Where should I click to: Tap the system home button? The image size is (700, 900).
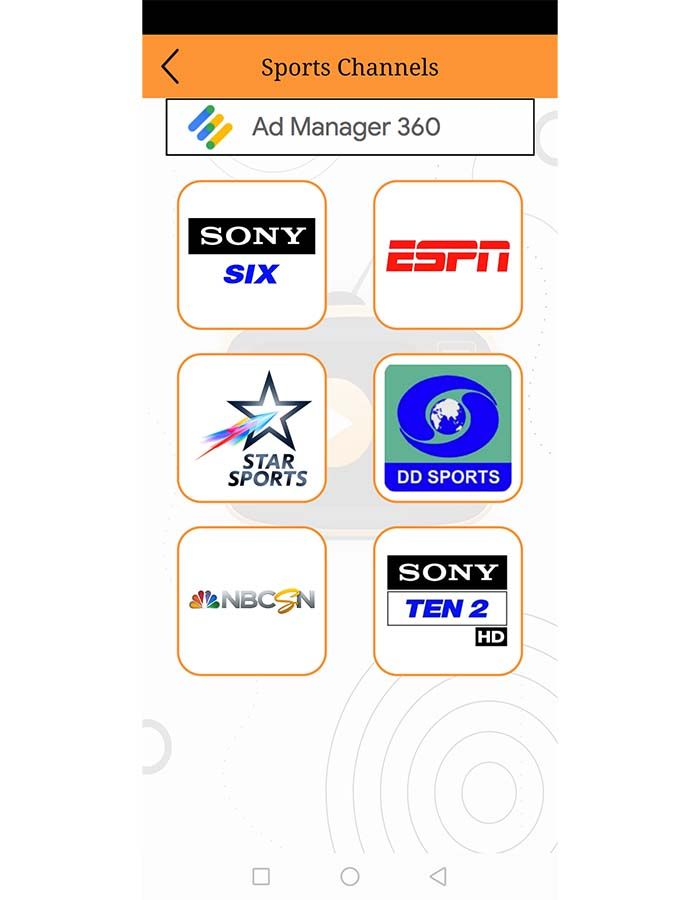click(350, 876)
